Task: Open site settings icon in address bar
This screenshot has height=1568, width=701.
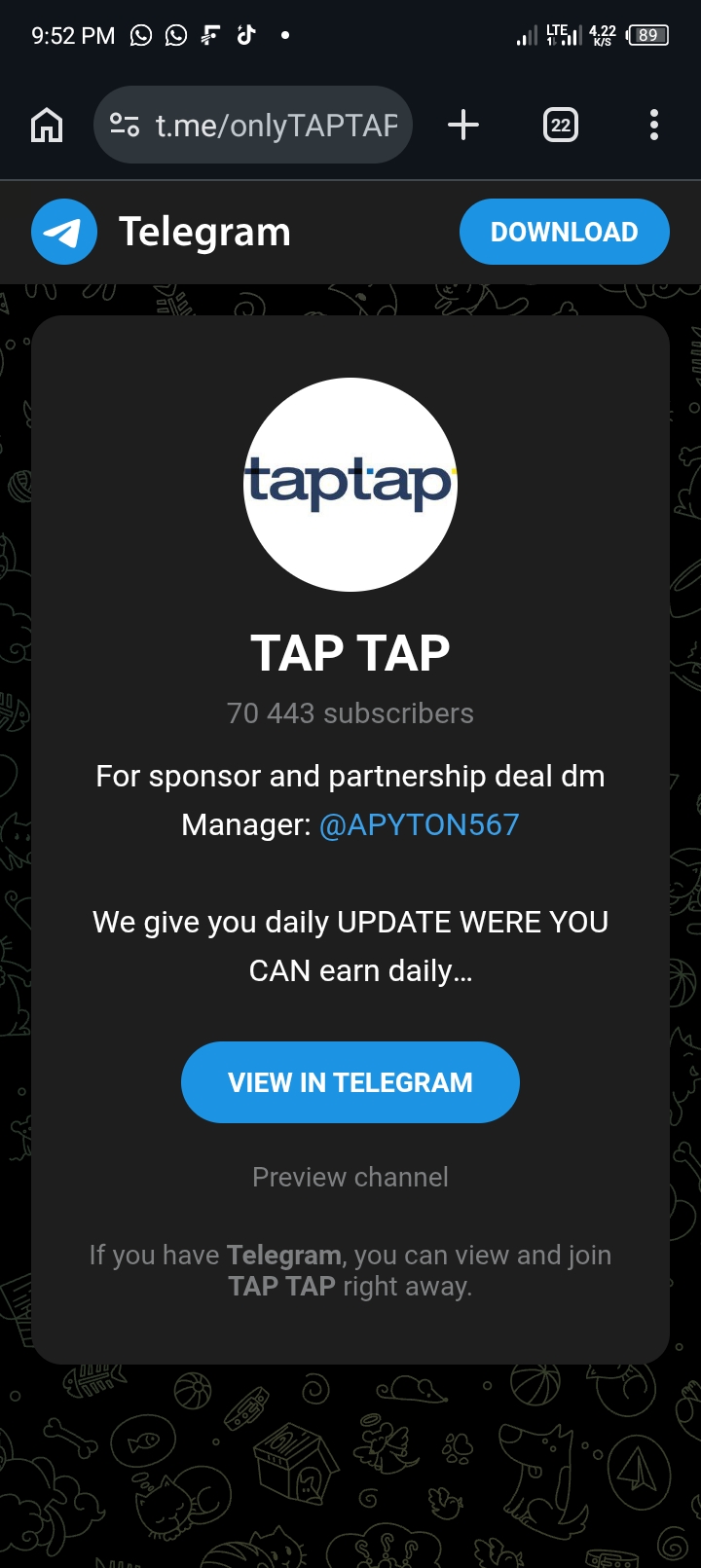Action: pyautogui.click(x=125, y=126)
